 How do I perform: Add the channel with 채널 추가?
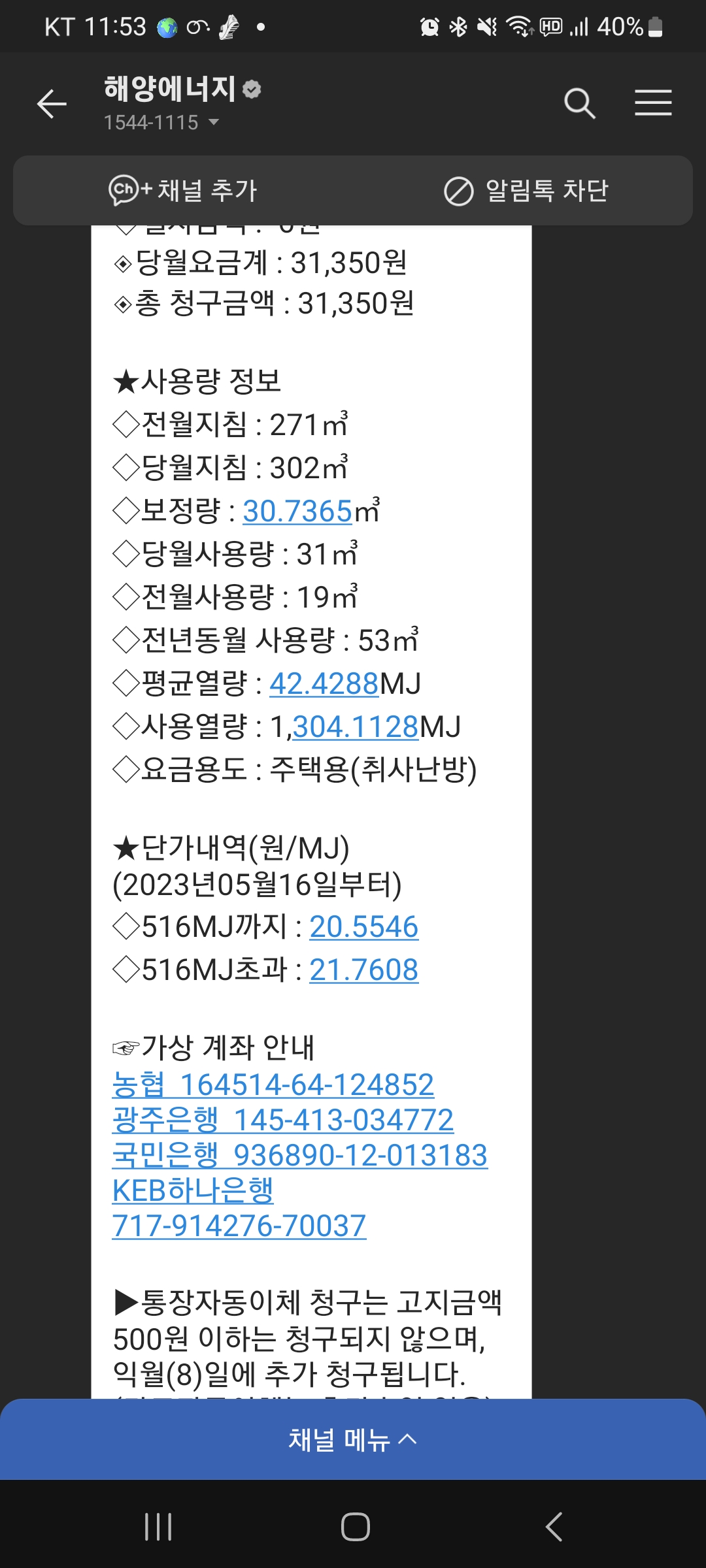183,191
